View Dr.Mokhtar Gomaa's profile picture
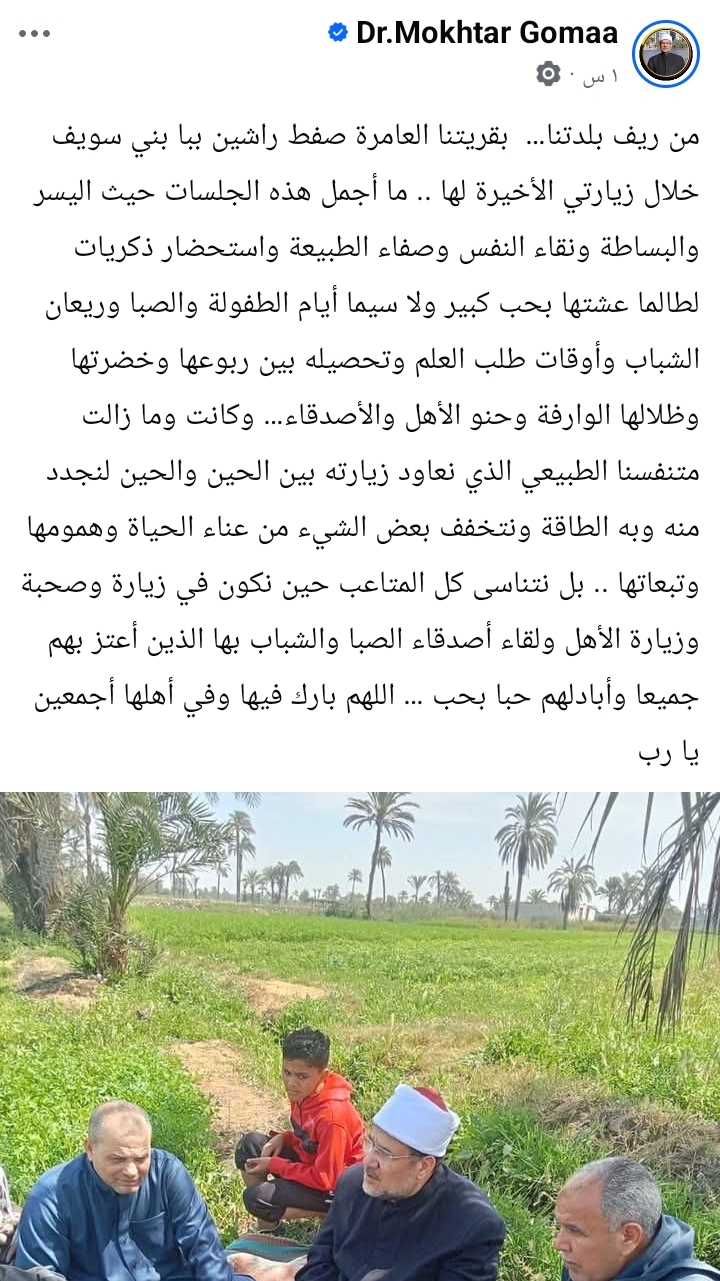 666,54
